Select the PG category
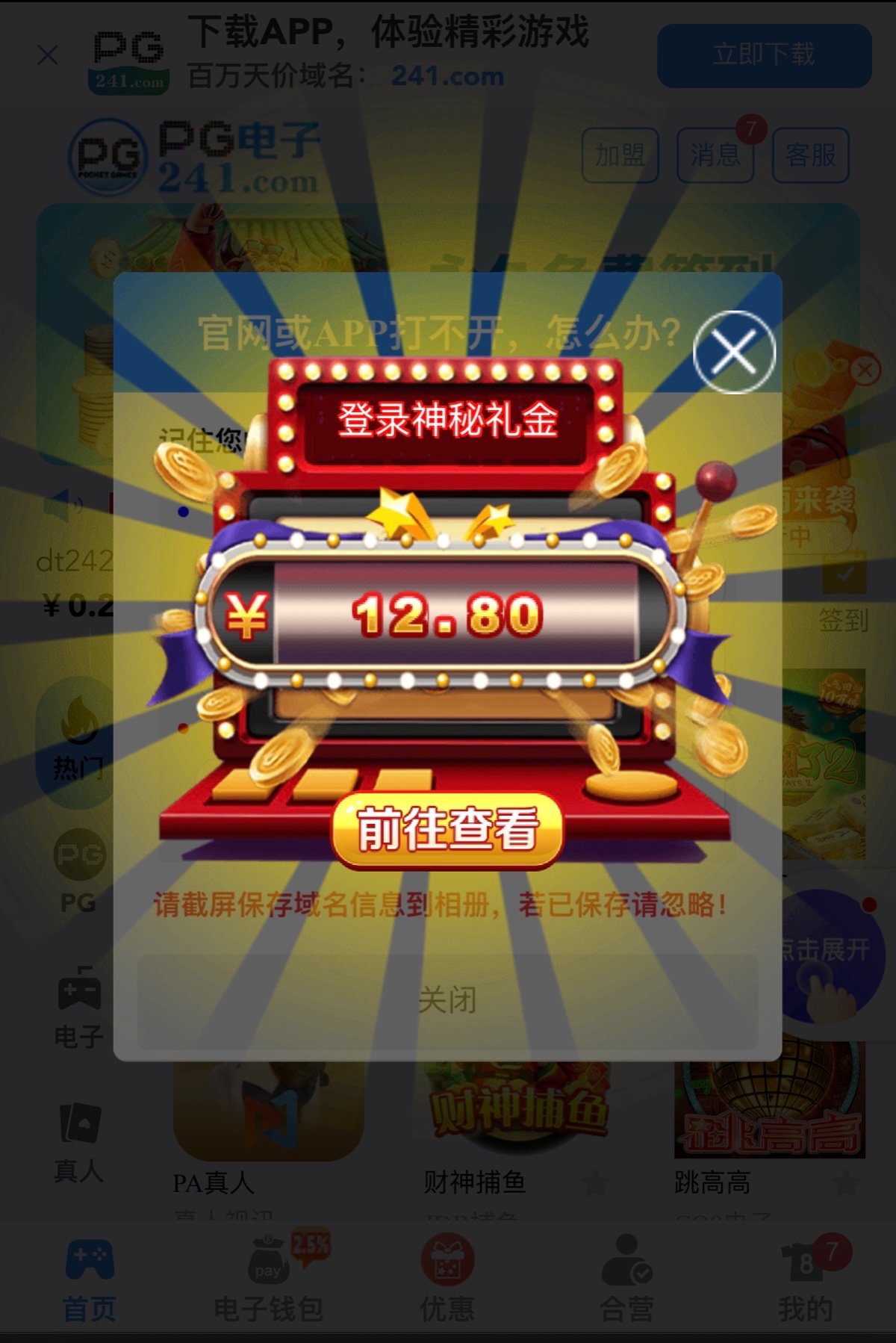The image size is (896, 1343). pos(78,870)
